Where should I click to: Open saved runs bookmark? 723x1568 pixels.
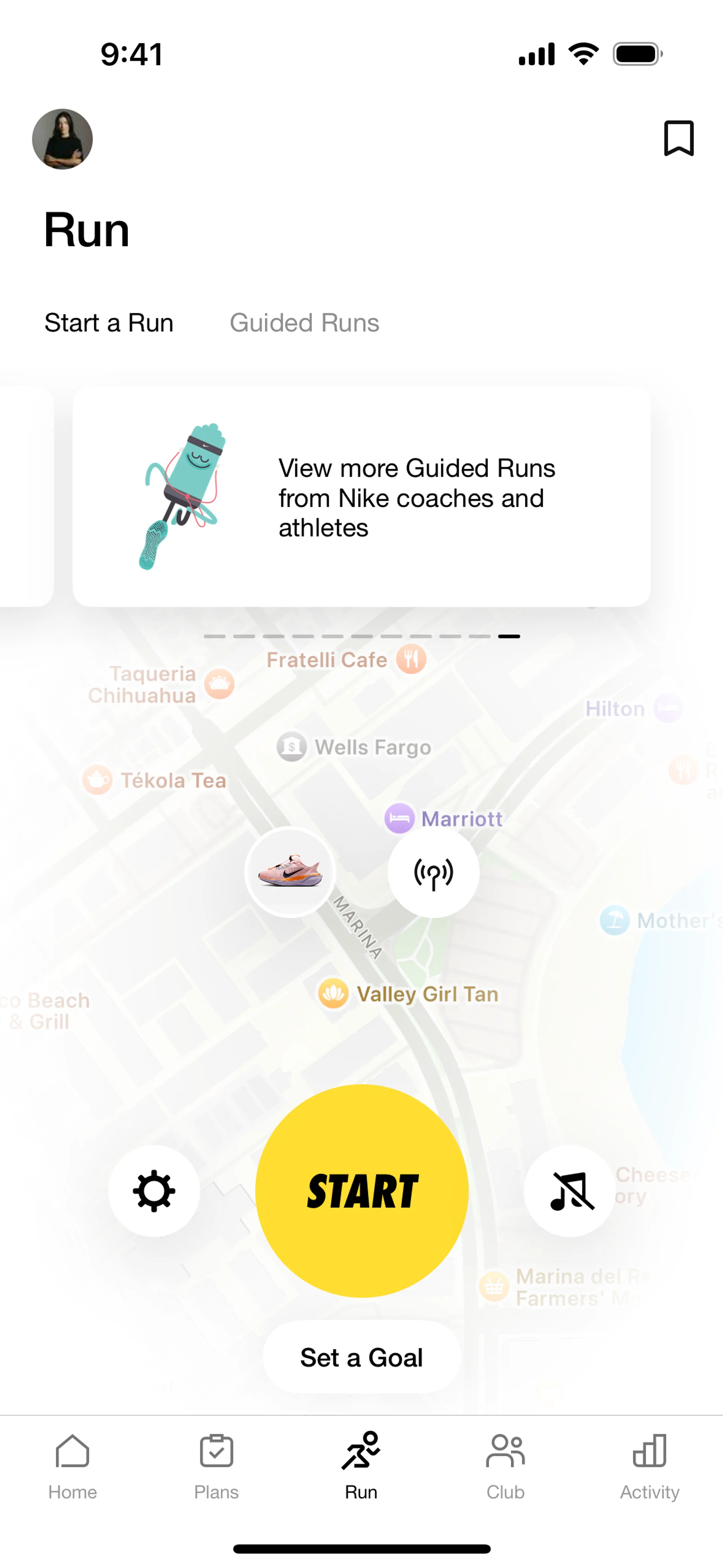(678, 138)
